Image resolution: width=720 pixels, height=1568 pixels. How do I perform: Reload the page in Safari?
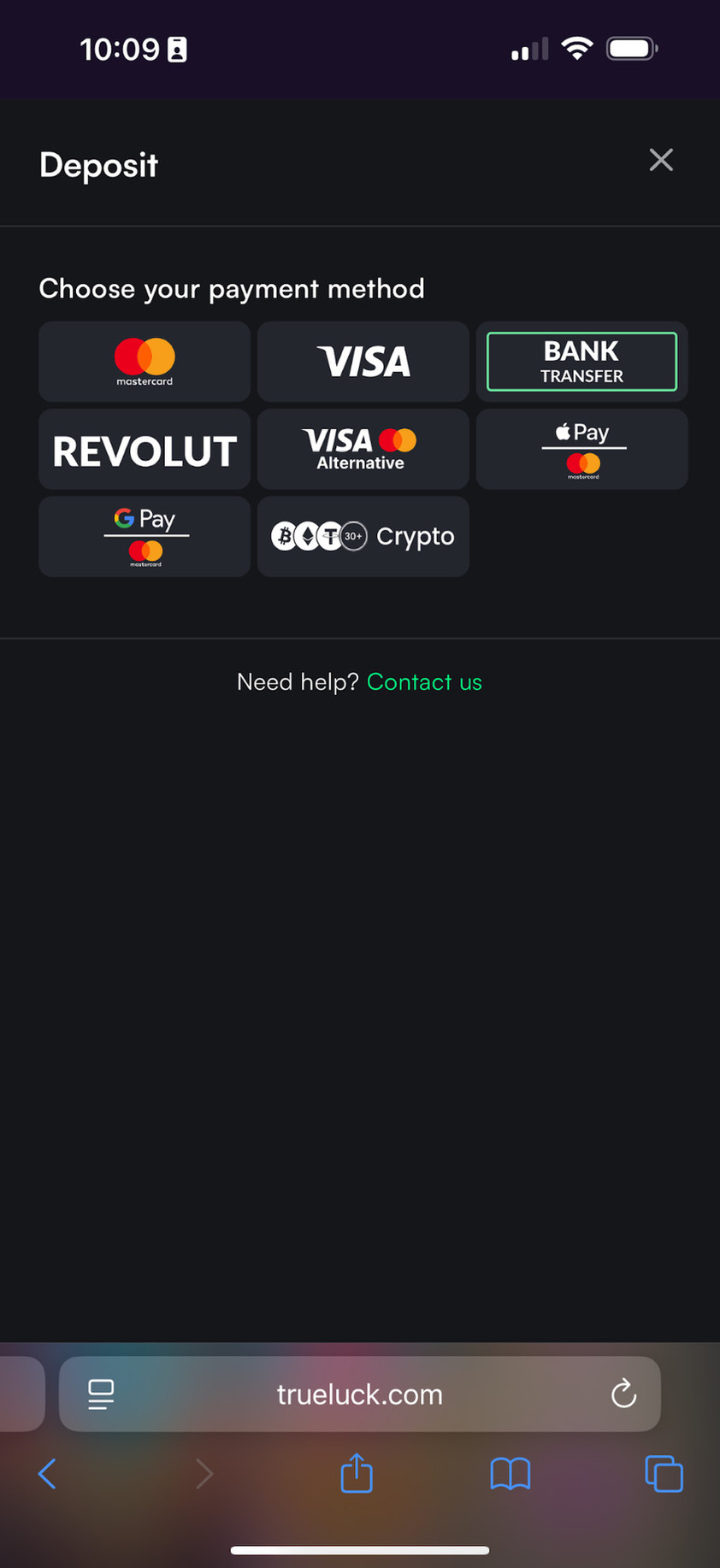click(624, 1394)
